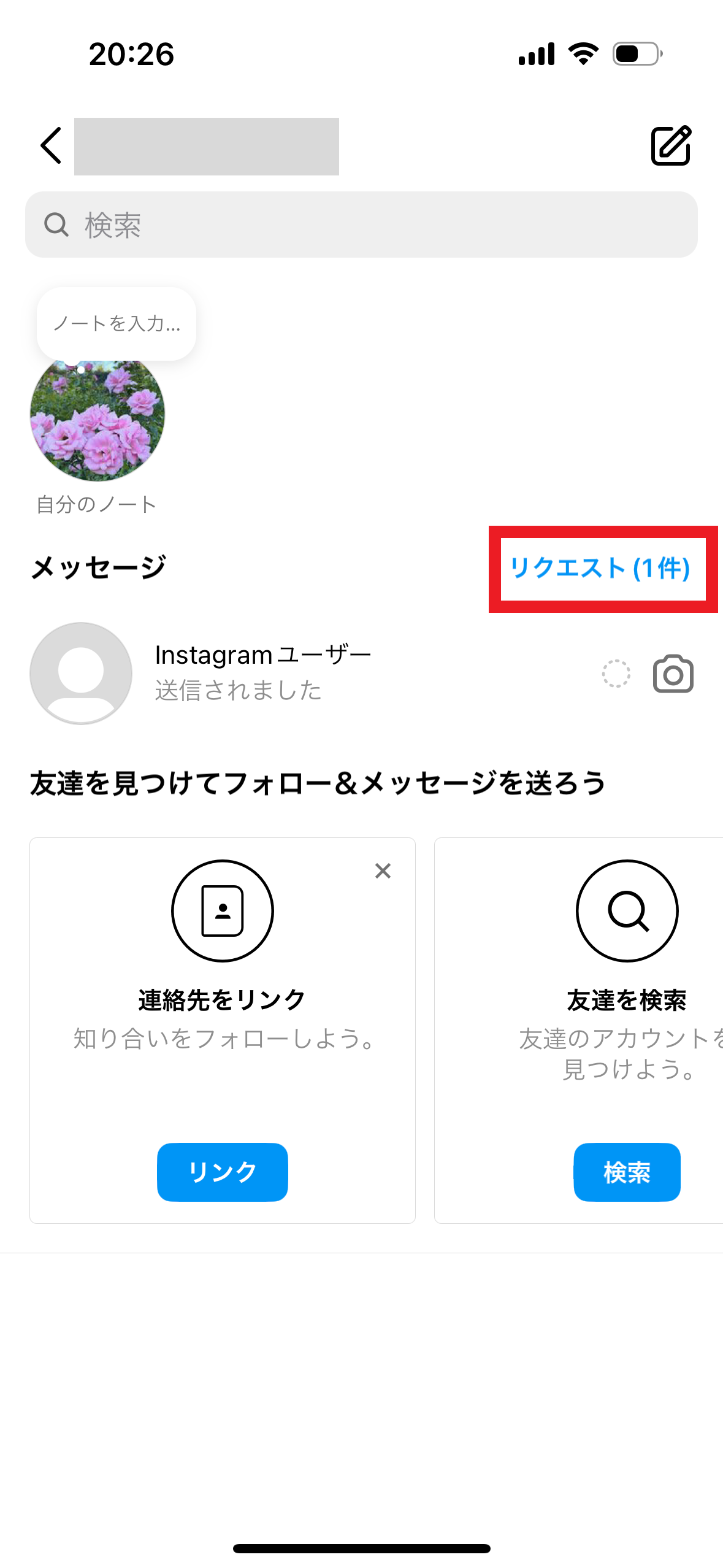723x1568 pixels.
Task: Open your own note bubble
Action: [116, 324]
